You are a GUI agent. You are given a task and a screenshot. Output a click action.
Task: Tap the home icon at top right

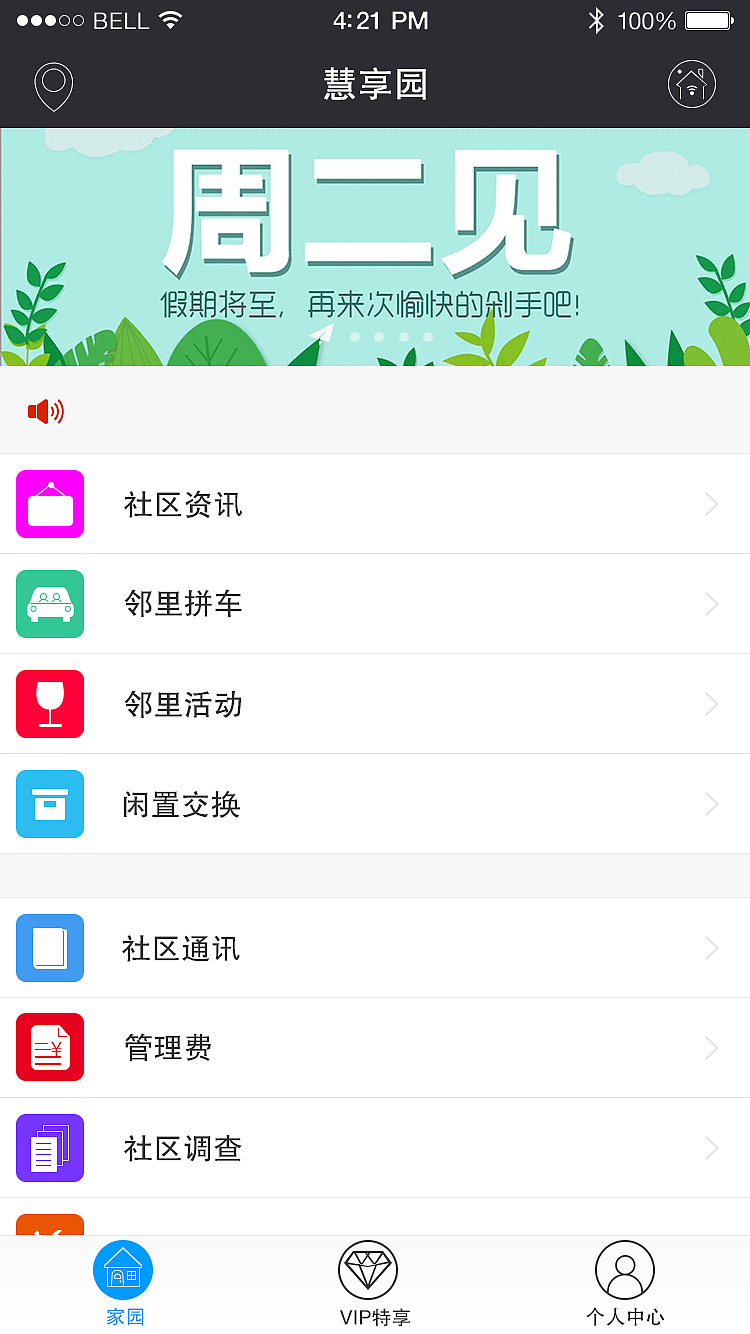691,85
